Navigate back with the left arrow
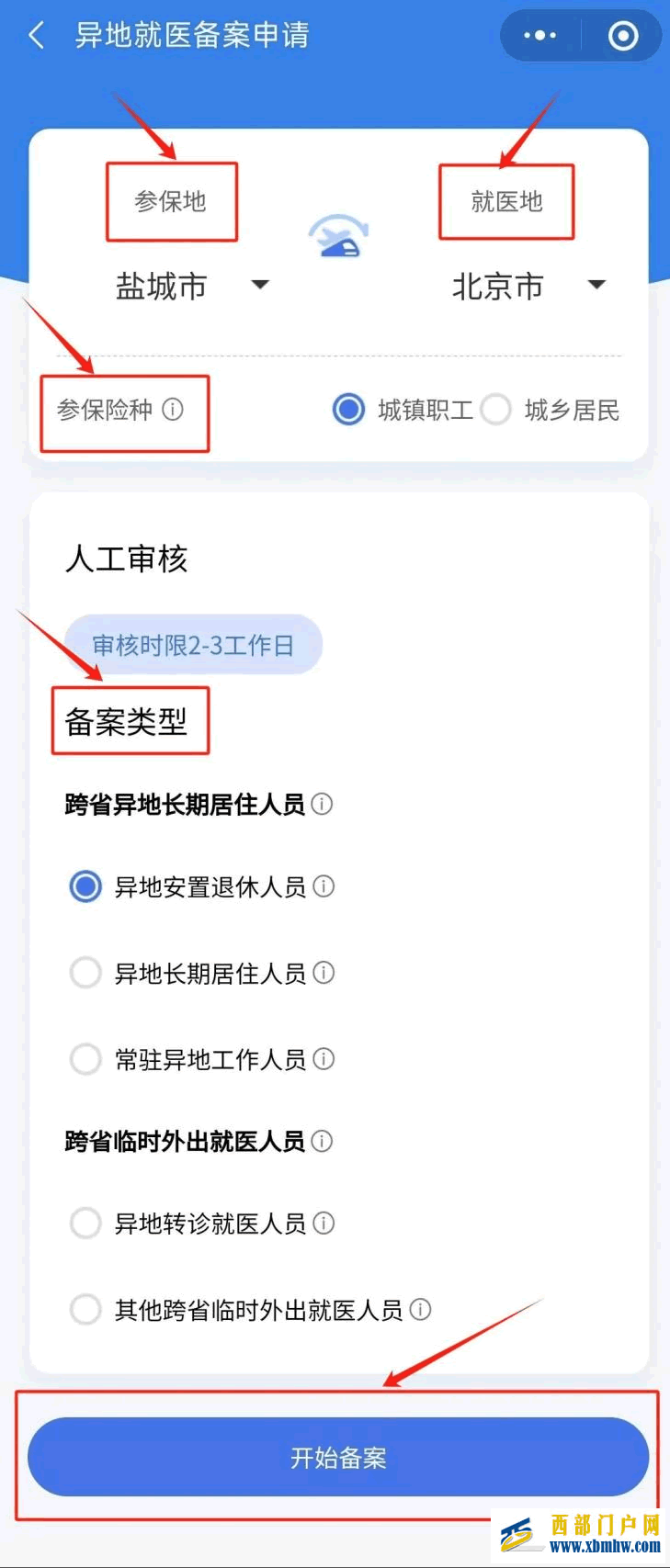 [35, 35]
